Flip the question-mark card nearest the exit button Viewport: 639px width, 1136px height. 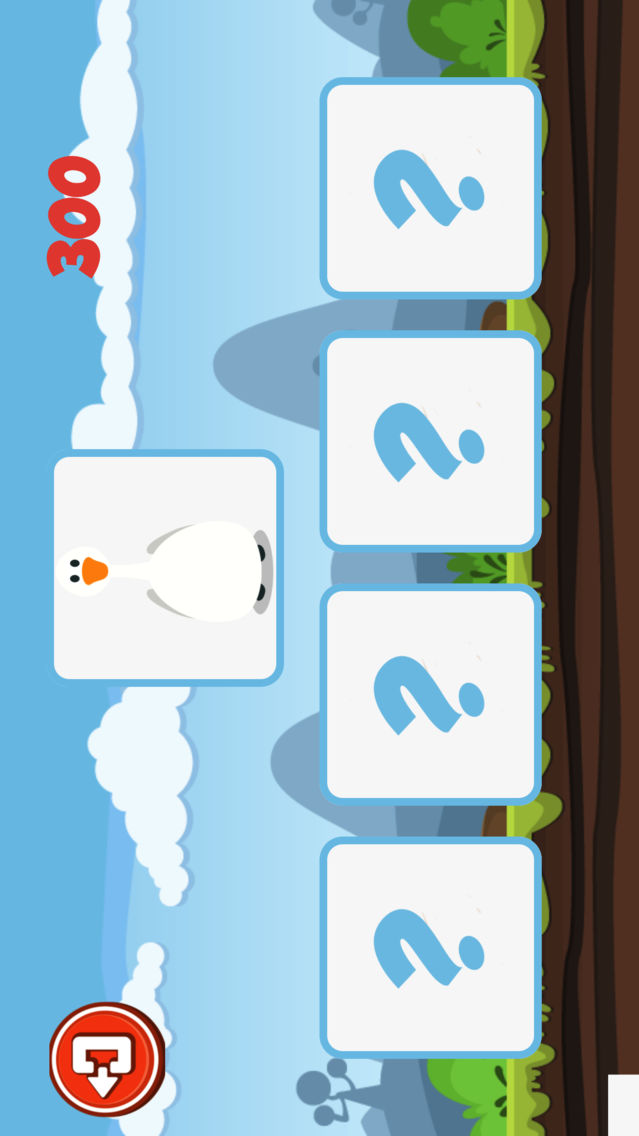(x=430, y=947)
